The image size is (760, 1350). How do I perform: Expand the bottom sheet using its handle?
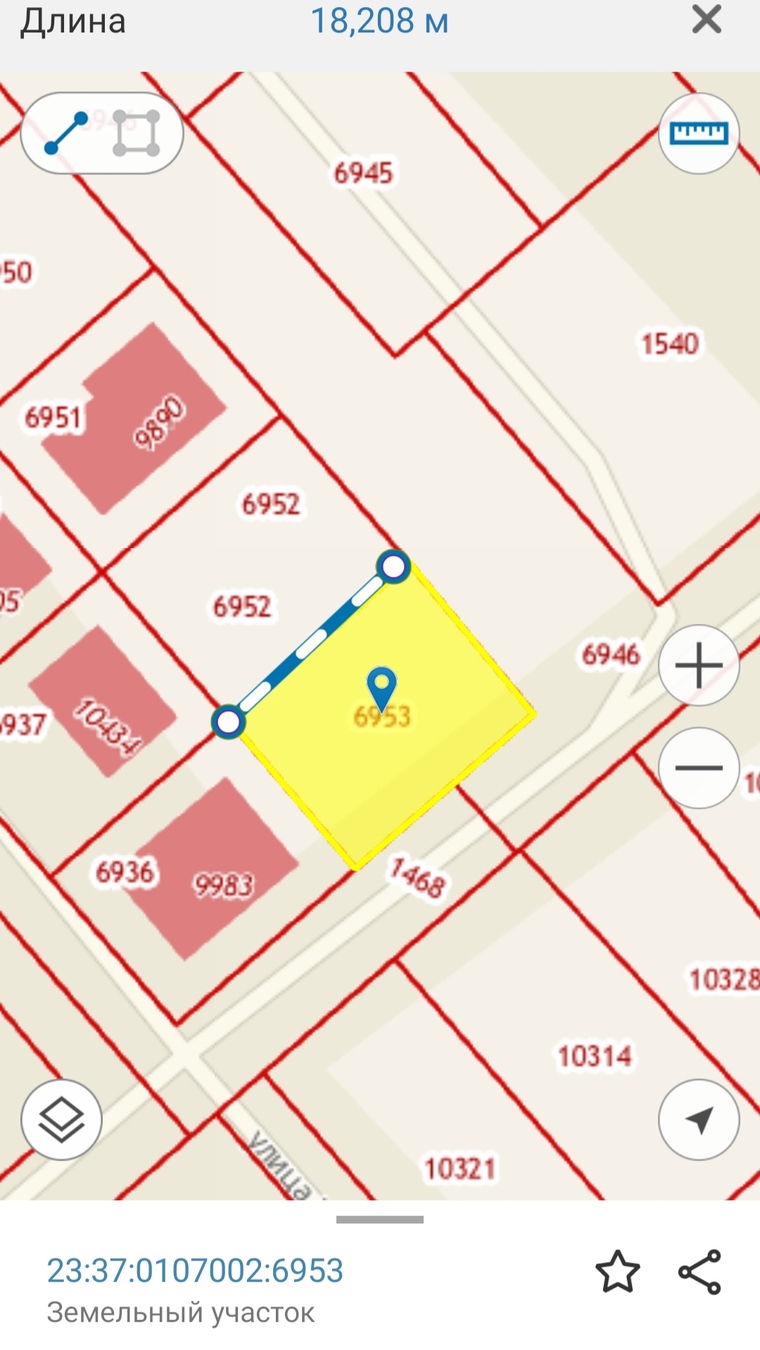click(380, 1219)
